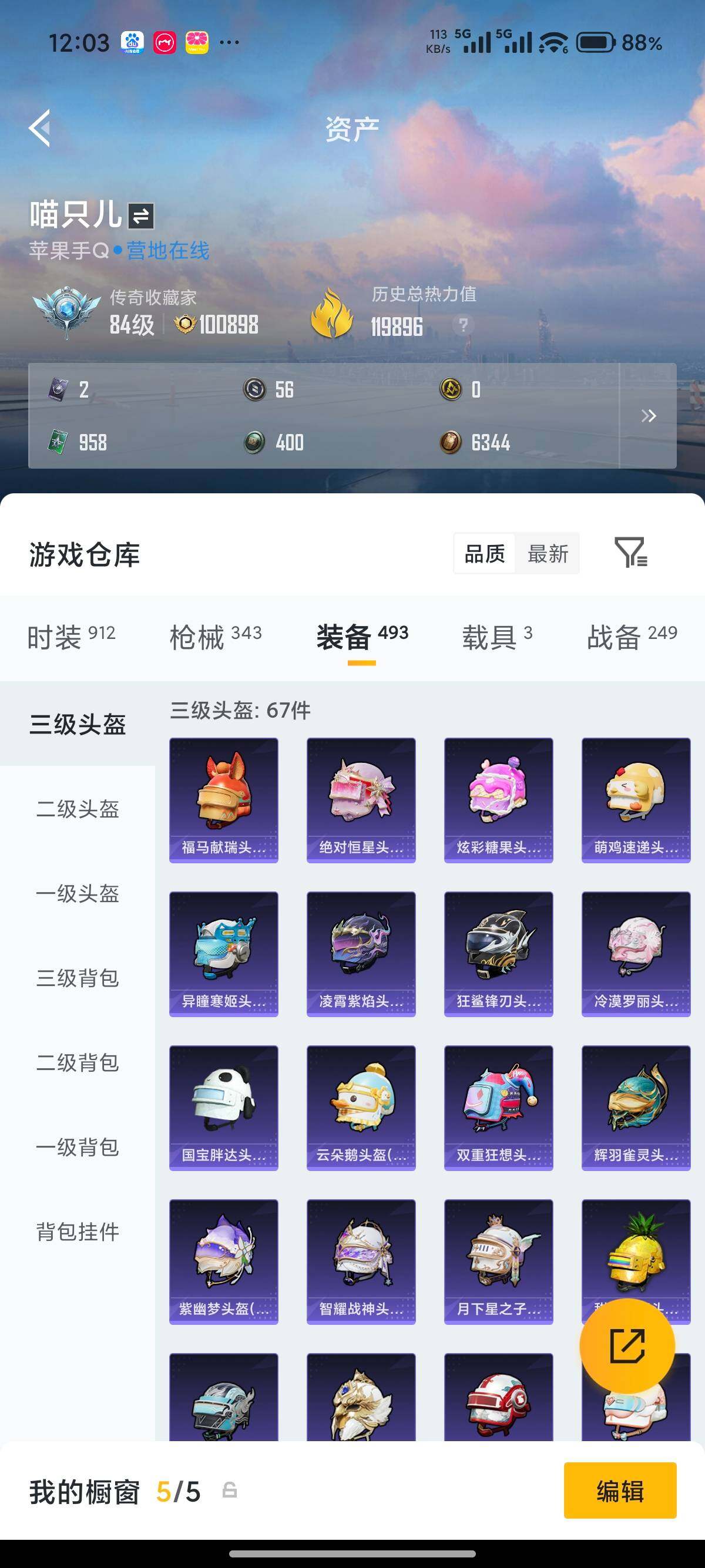Expand the currency panel with the chevron
Screen dimensions: 705x1568
tap(649, 416)
